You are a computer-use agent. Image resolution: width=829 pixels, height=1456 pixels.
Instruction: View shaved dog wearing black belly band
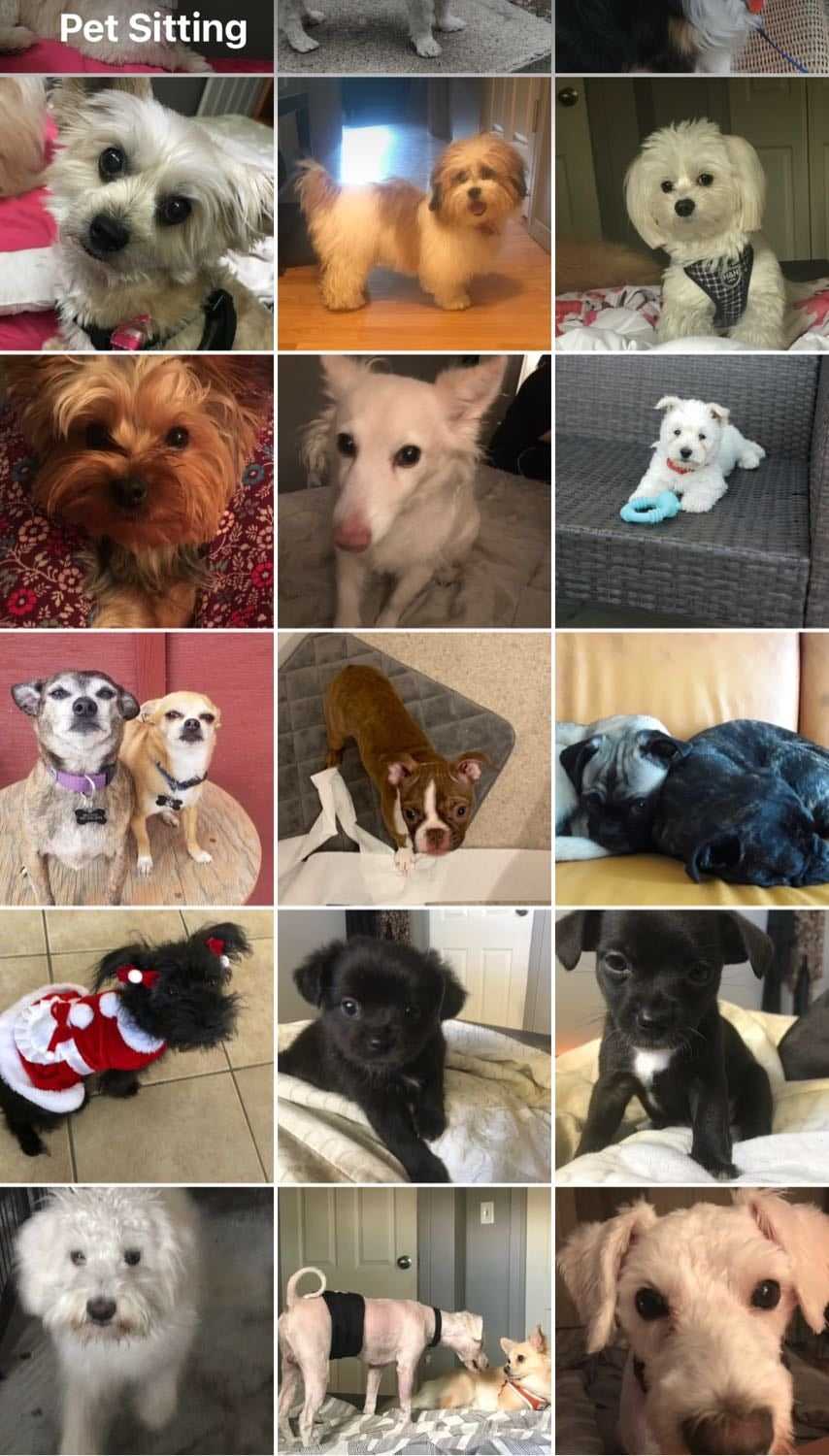414,1322
